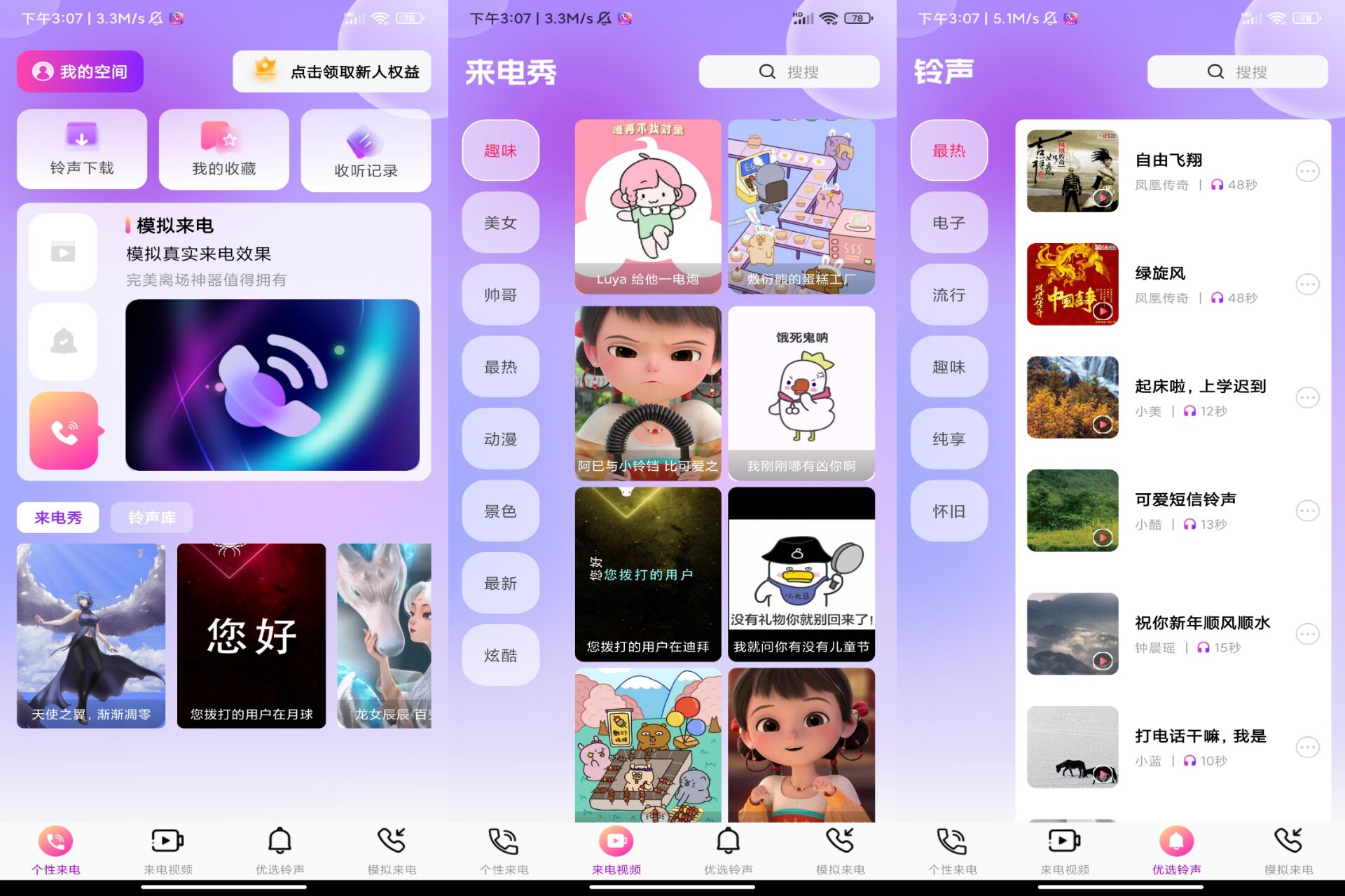Open 天使之翼 call show tile
1345x896 pixels.
(x=91, y=635)
